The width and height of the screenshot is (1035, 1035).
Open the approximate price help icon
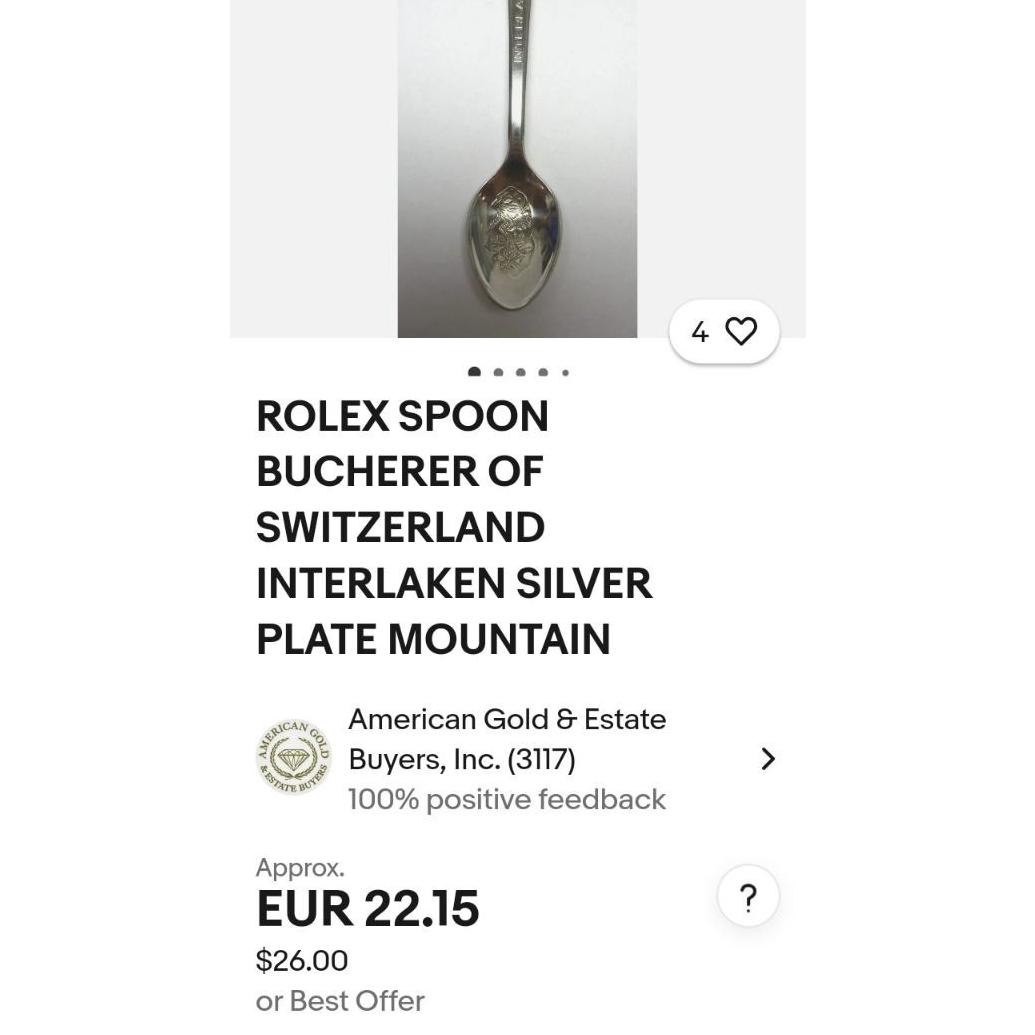[x=747, y=897]
